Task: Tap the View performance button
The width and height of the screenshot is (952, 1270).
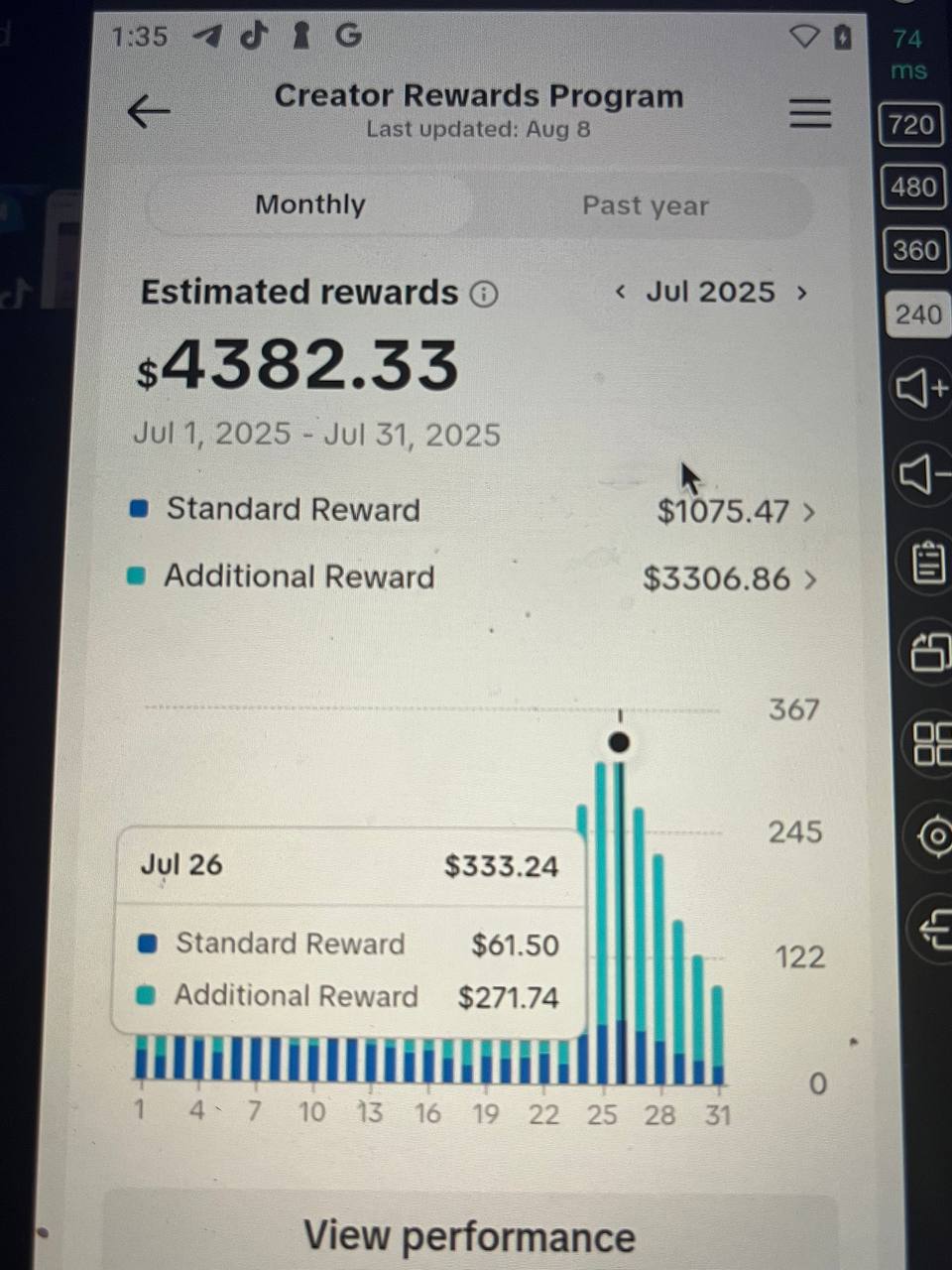Action: 469,1236
